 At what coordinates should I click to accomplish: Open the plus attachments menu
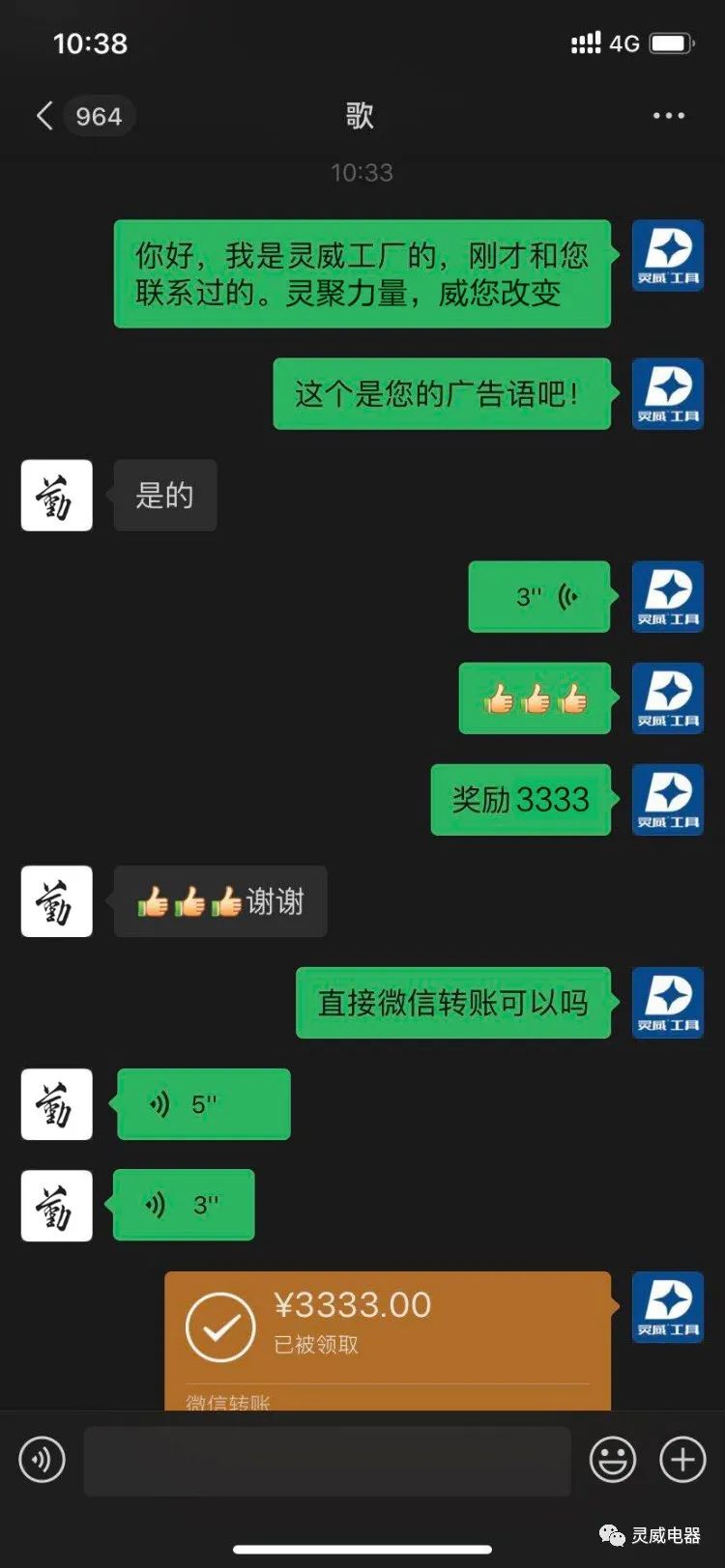point(682,1459)
